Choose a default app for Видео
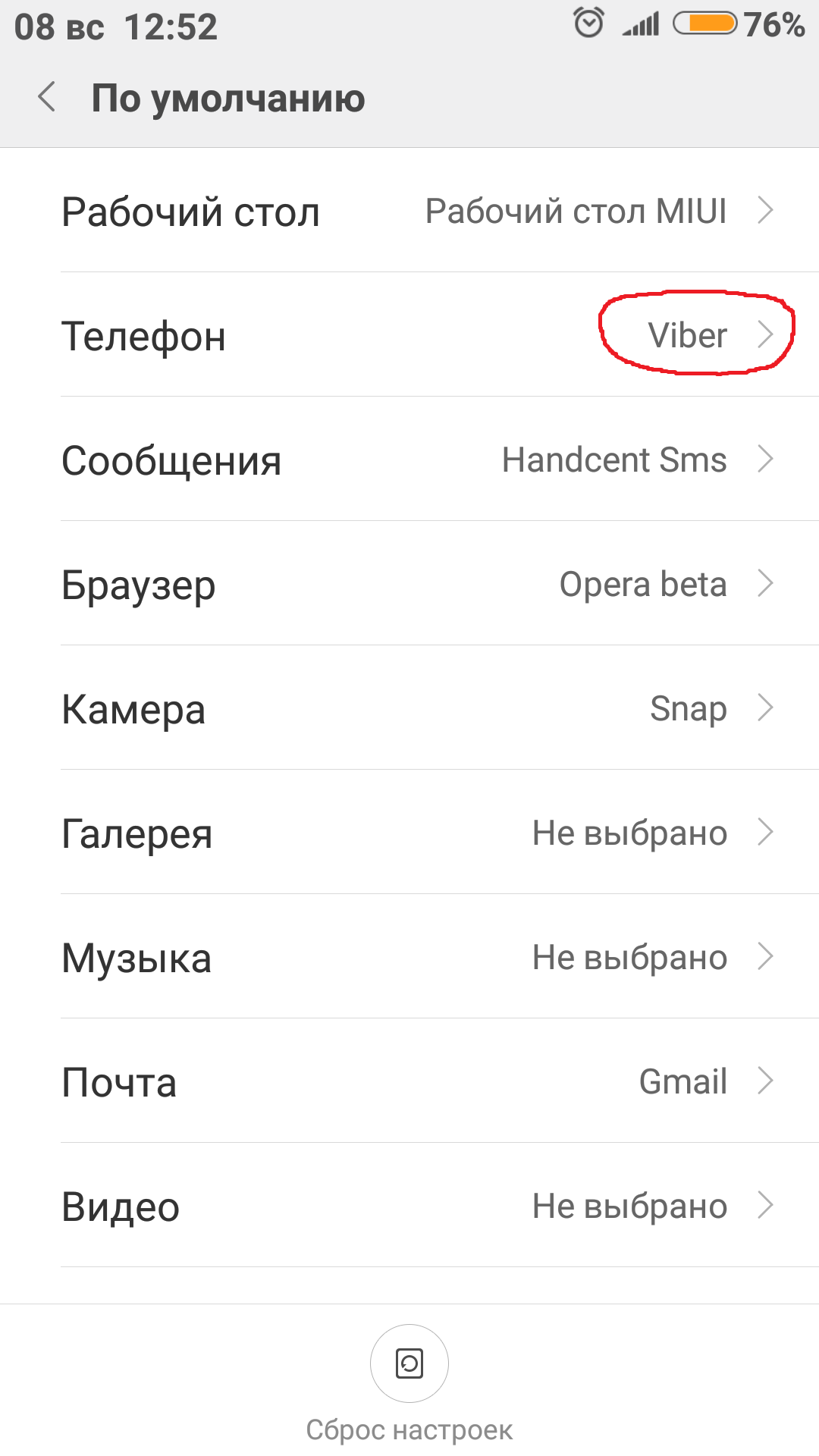Image resolution: width=819 pixels, height=1456 pixels. pos(409,1205)
